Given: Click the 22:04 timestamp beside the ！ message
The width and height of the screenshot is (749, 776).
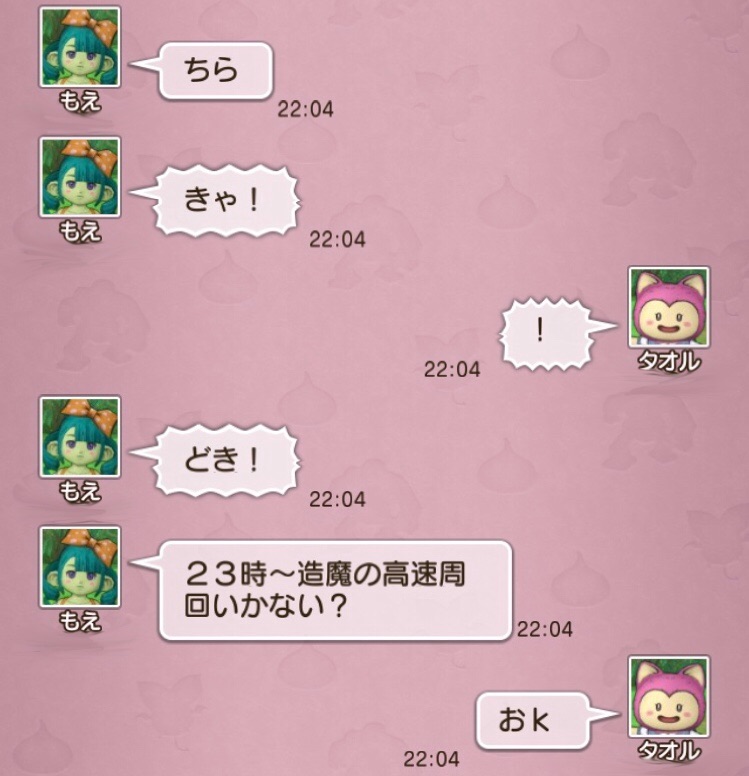Looking at the screenshot, I should coord(453,367).
